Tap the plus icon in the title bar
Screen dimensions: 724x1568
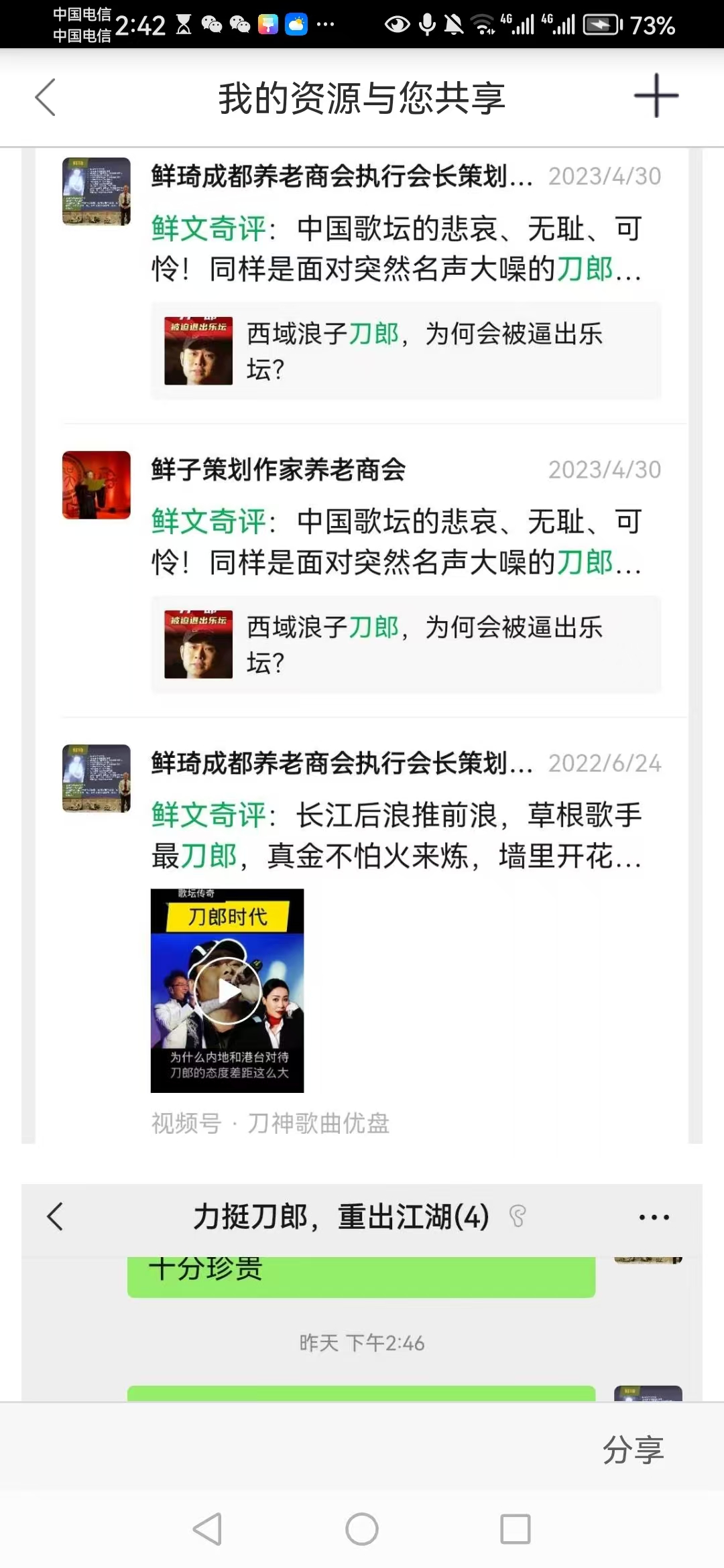tap(656, 96)
